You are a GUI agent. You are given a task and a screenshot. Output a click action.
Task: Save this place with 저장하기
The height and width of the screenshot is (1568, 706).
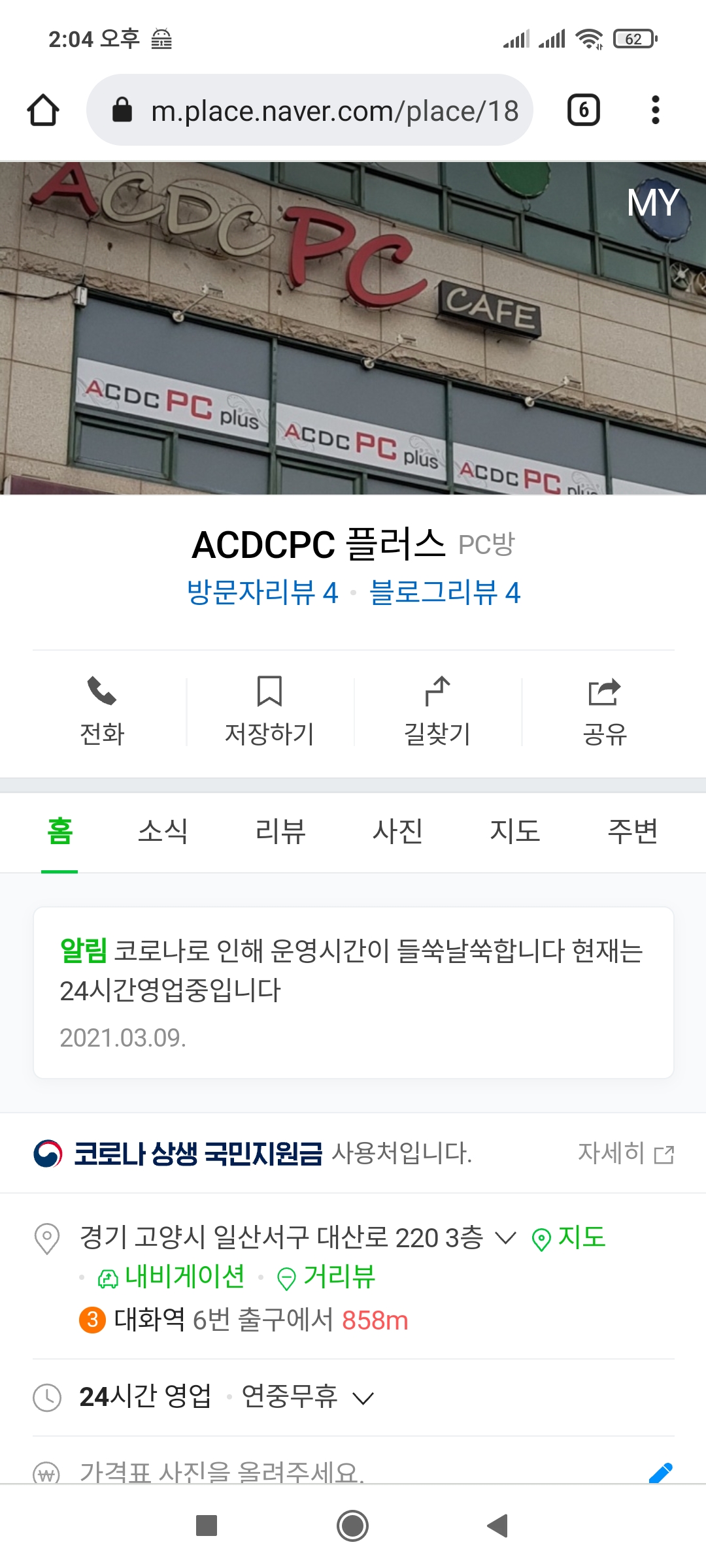click(269, 711)
